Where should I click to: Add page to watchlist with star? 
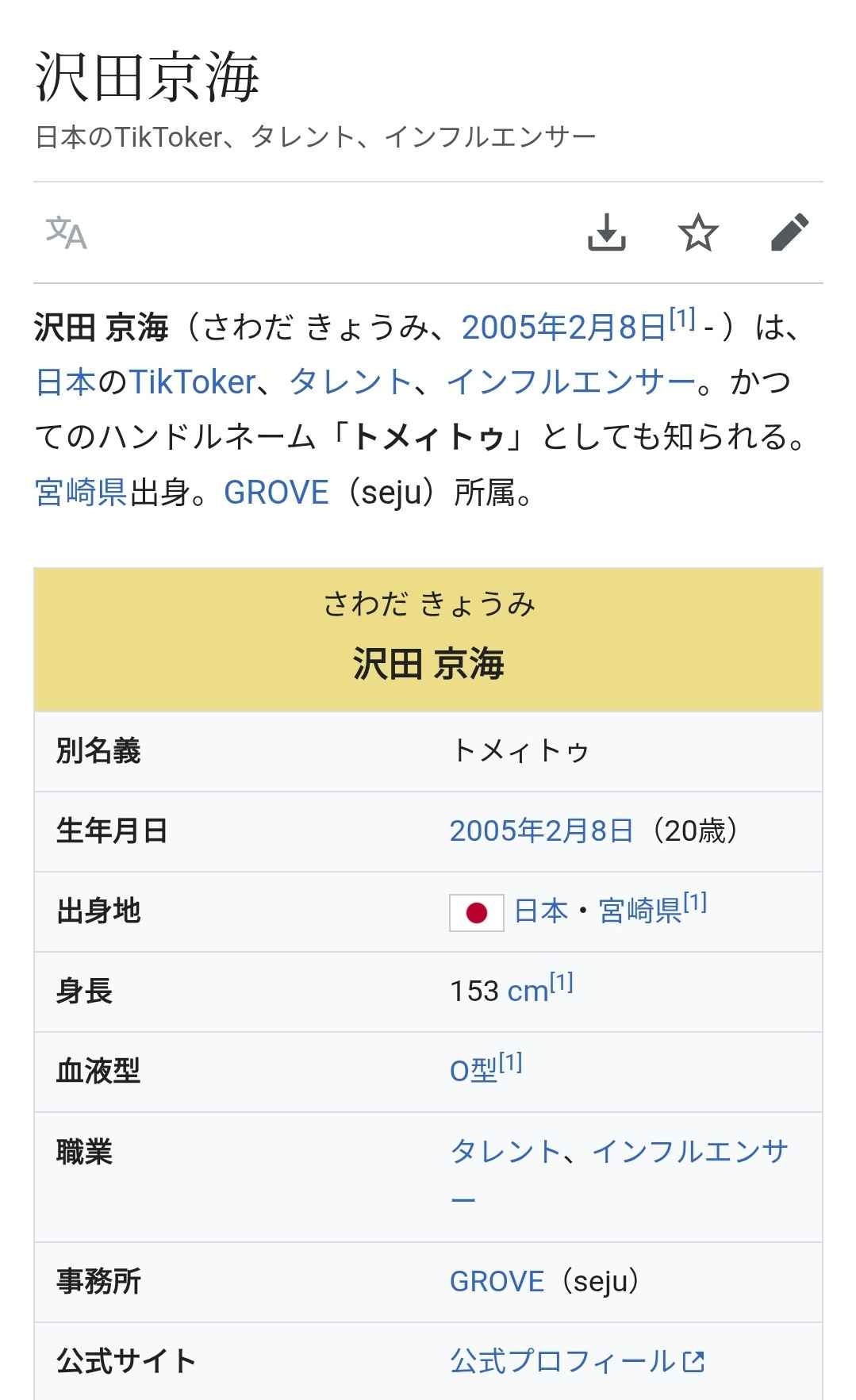[x=698, y=232]
